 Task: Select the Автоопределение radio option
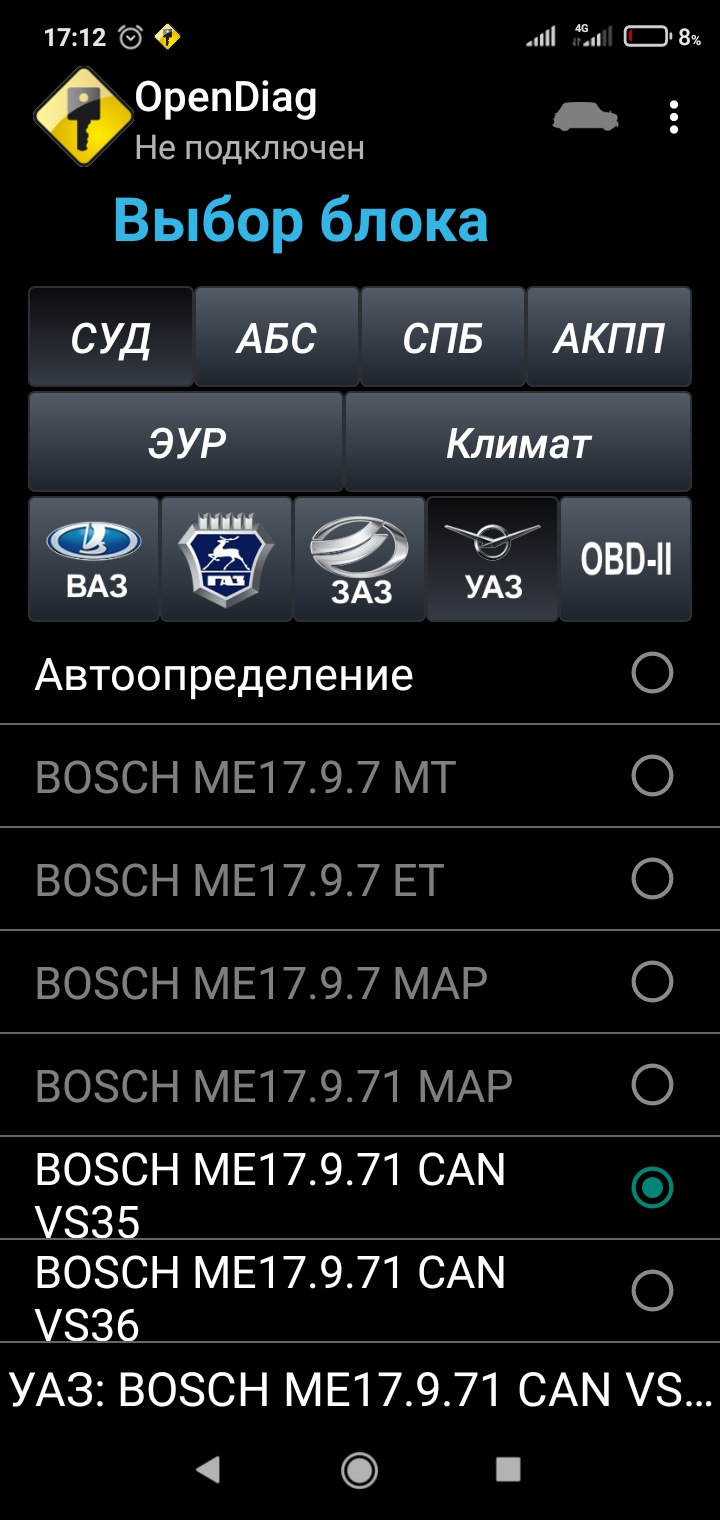652,674
